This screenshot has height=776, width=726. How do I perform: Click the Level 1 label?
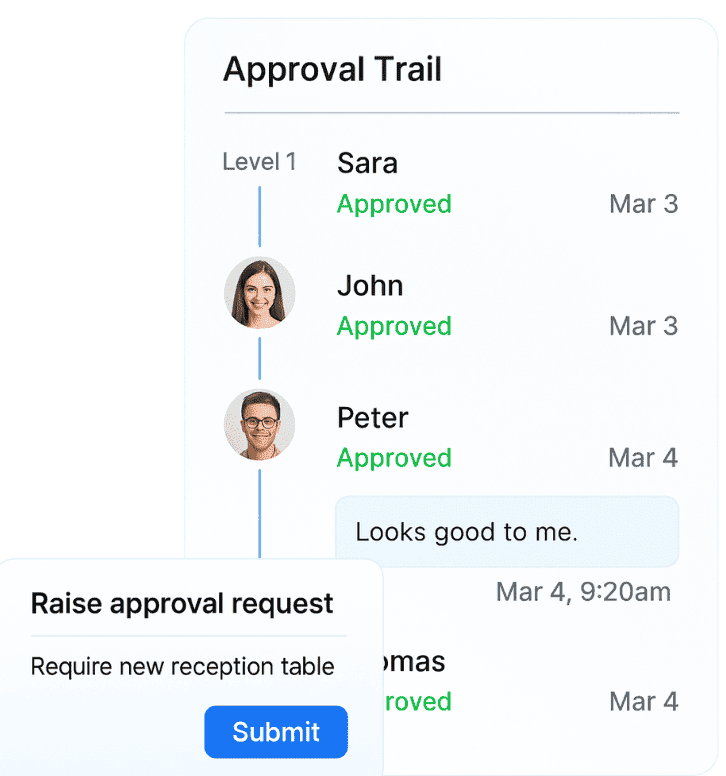[259, 161]
